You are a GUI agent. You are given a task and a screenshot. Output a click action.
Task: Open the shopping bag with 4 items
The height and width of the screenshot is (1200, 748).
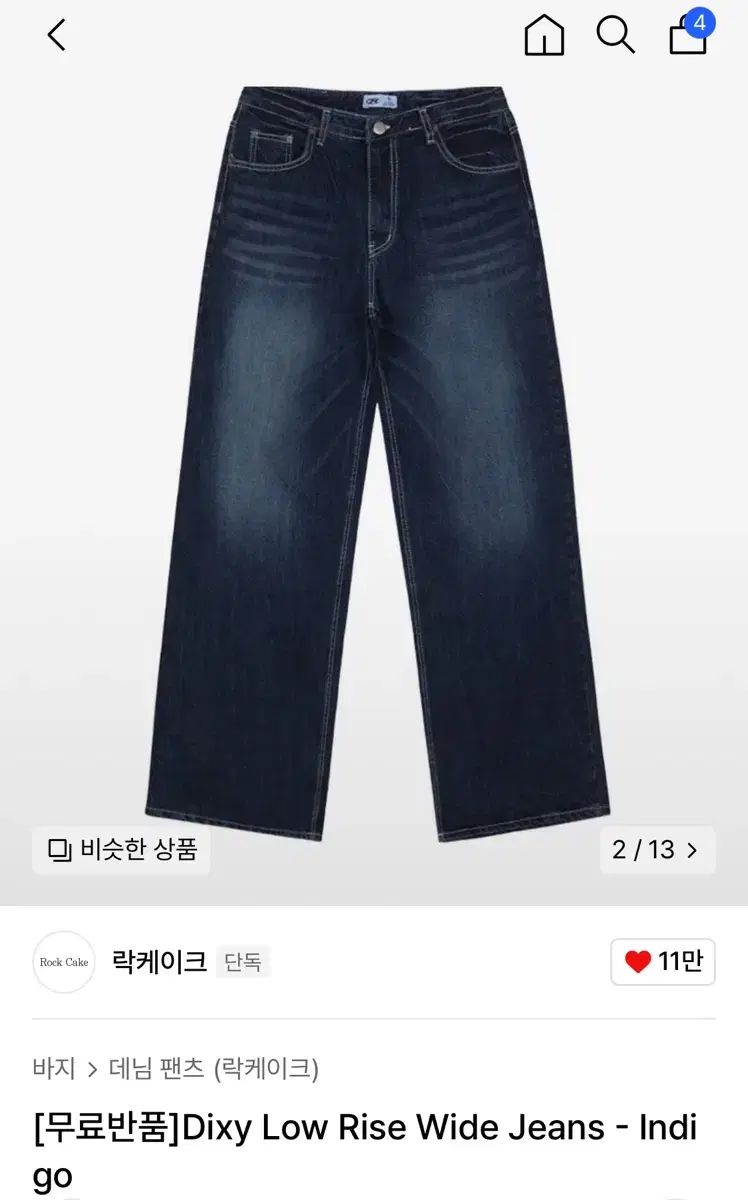[x=689, y=35]
